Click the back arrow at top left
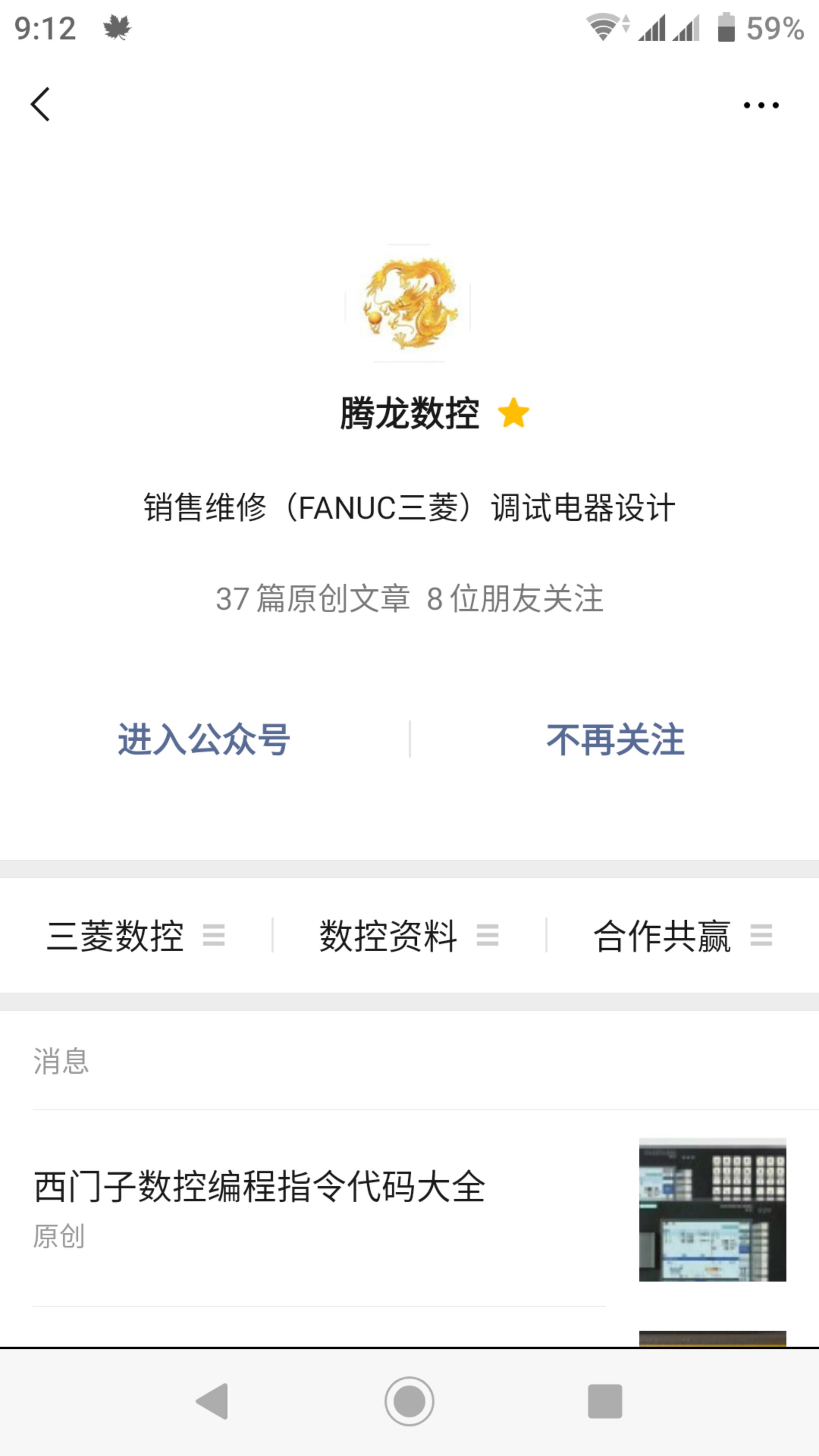Image resolution: width=819 pixels, height=1456 pixels. coord(39,105)
